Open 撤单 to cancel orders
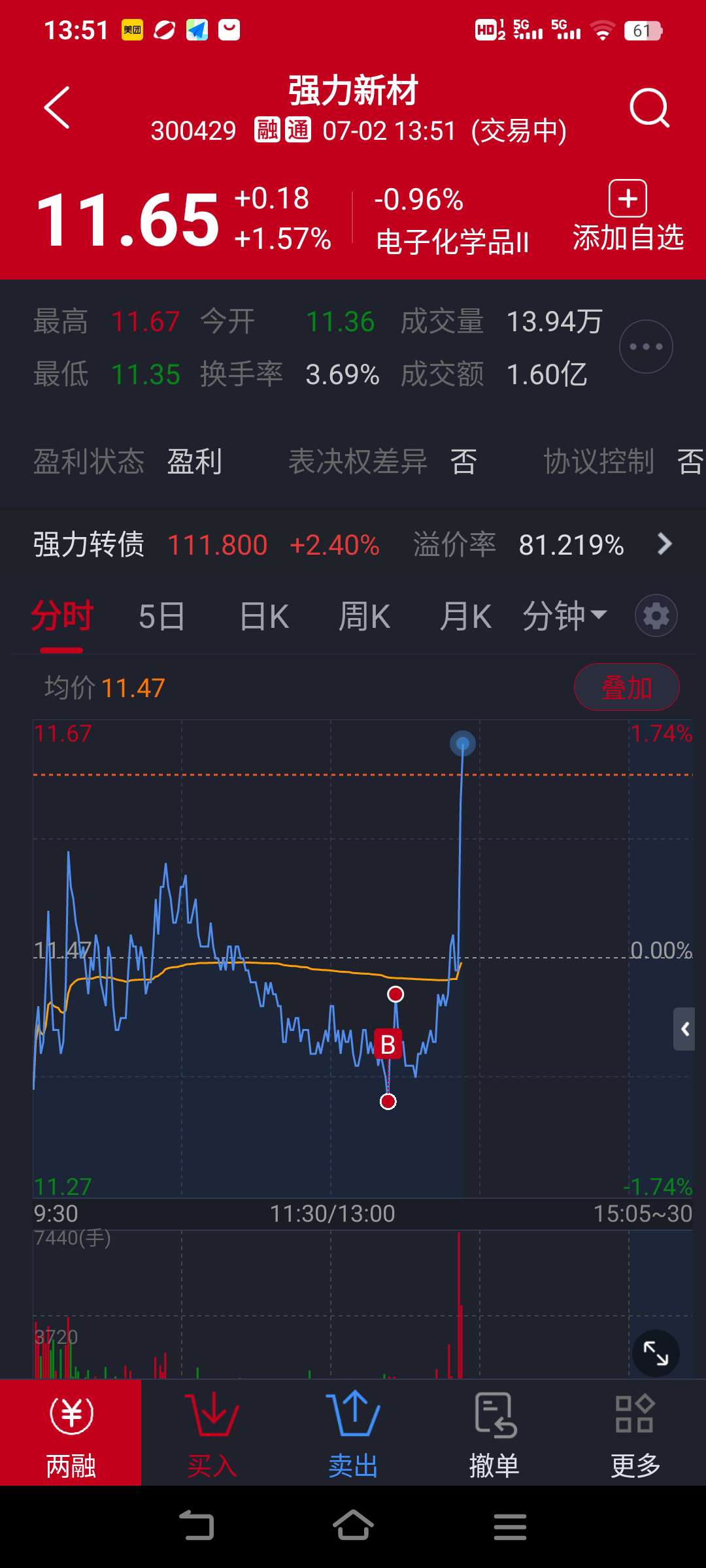706x1568 pixels. pos(494,1433)
